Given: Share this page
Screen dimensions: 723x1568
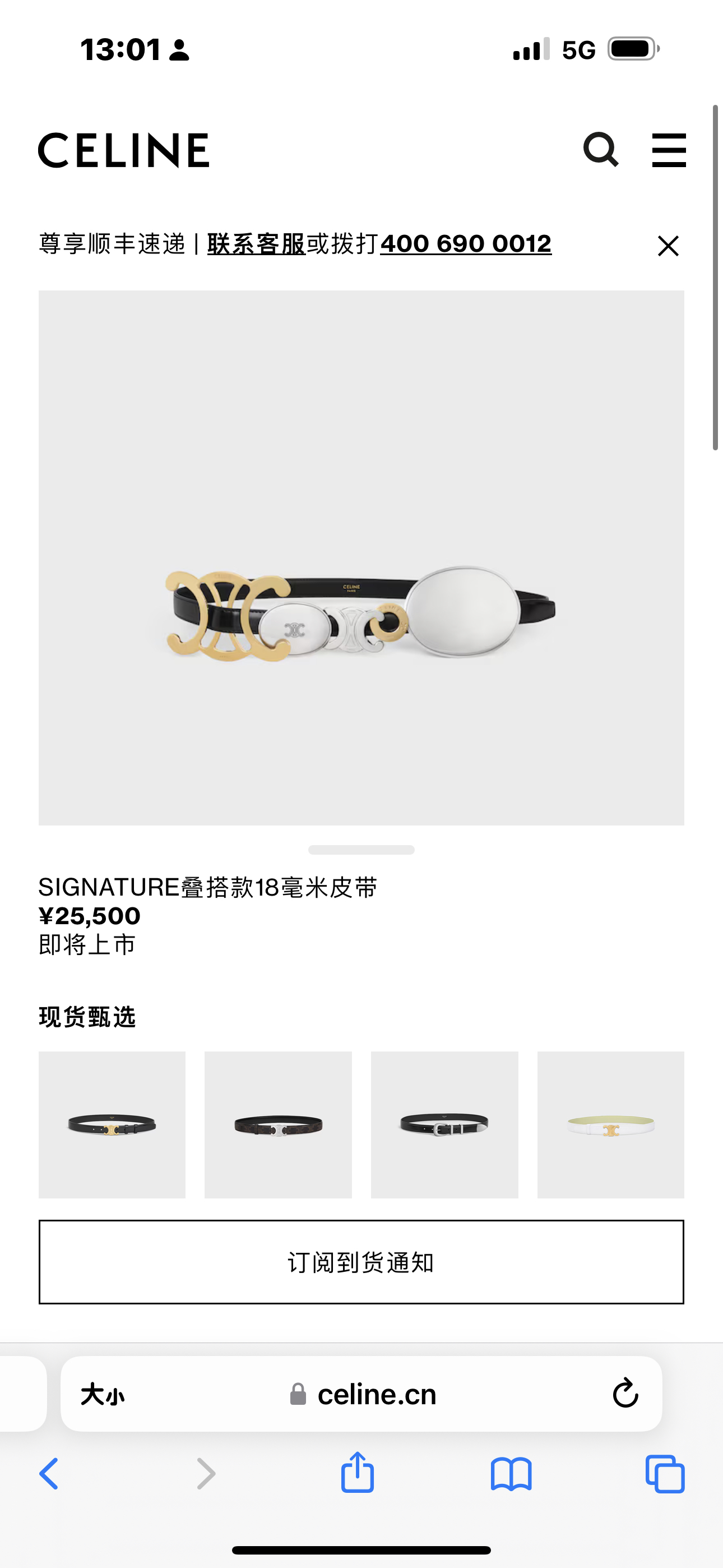Looking at the screenshot, I should pos(357,1473).
